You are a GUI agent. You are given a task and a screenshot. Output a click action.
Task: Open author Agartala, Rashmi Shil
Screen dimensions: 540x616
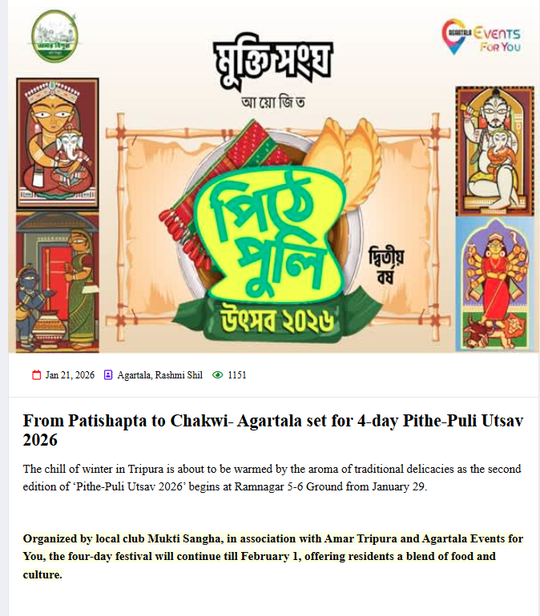coord(159,375)
